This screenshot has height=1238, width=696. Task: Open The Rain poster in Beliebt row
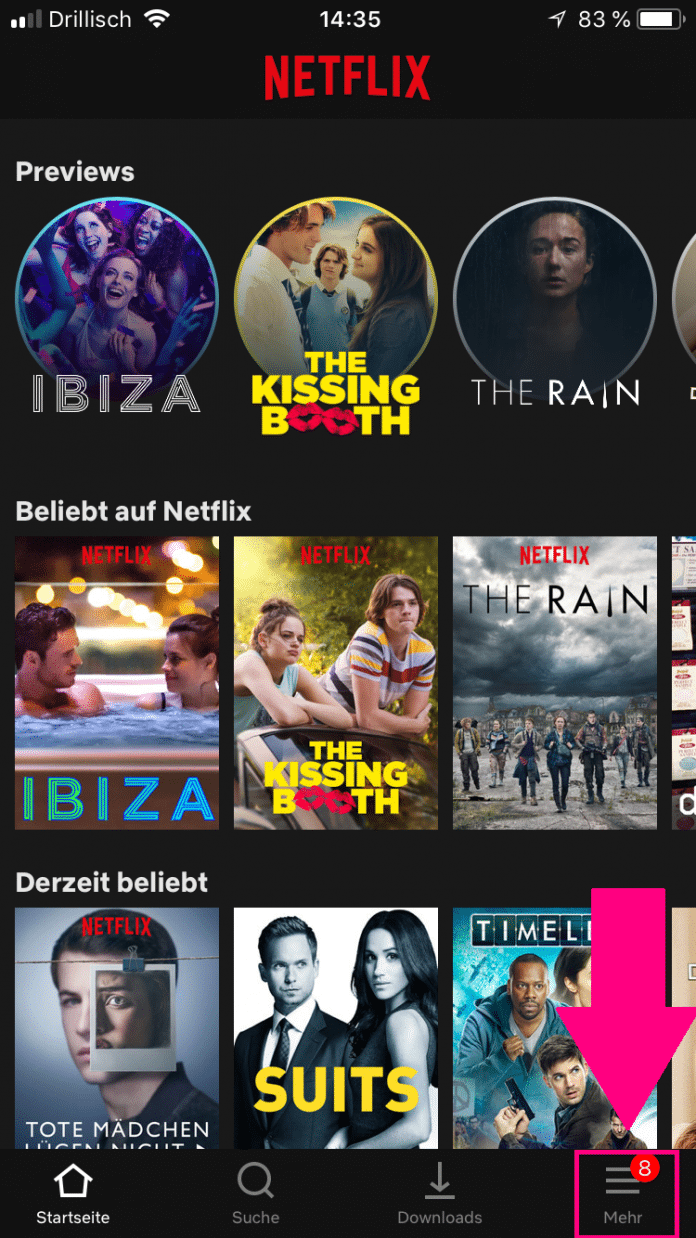[x=554, y=683]
